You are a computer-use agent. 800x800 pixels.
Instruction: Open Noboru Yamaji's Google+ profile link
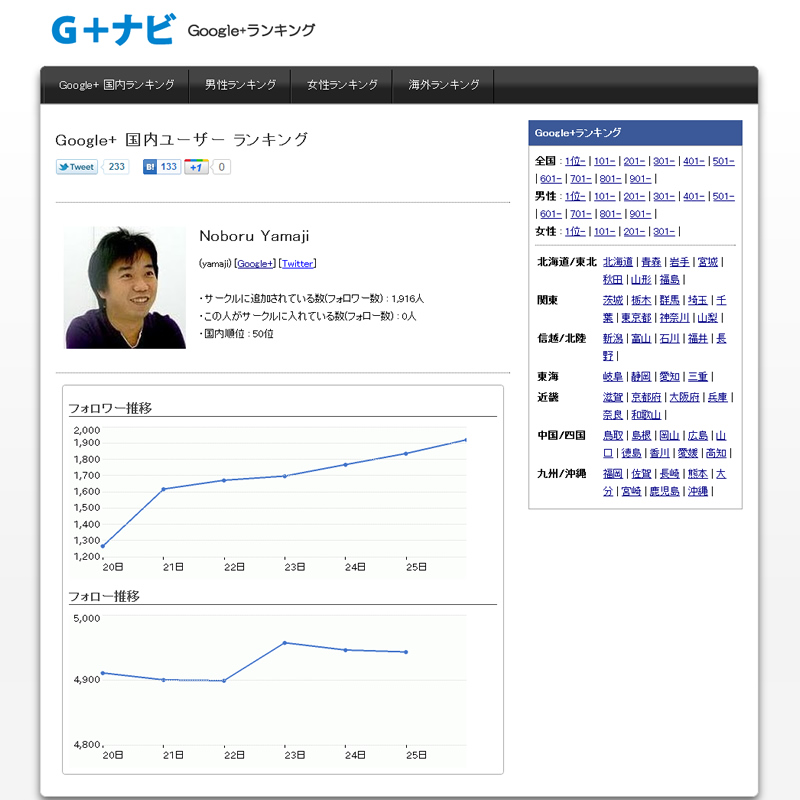(255, 264)
